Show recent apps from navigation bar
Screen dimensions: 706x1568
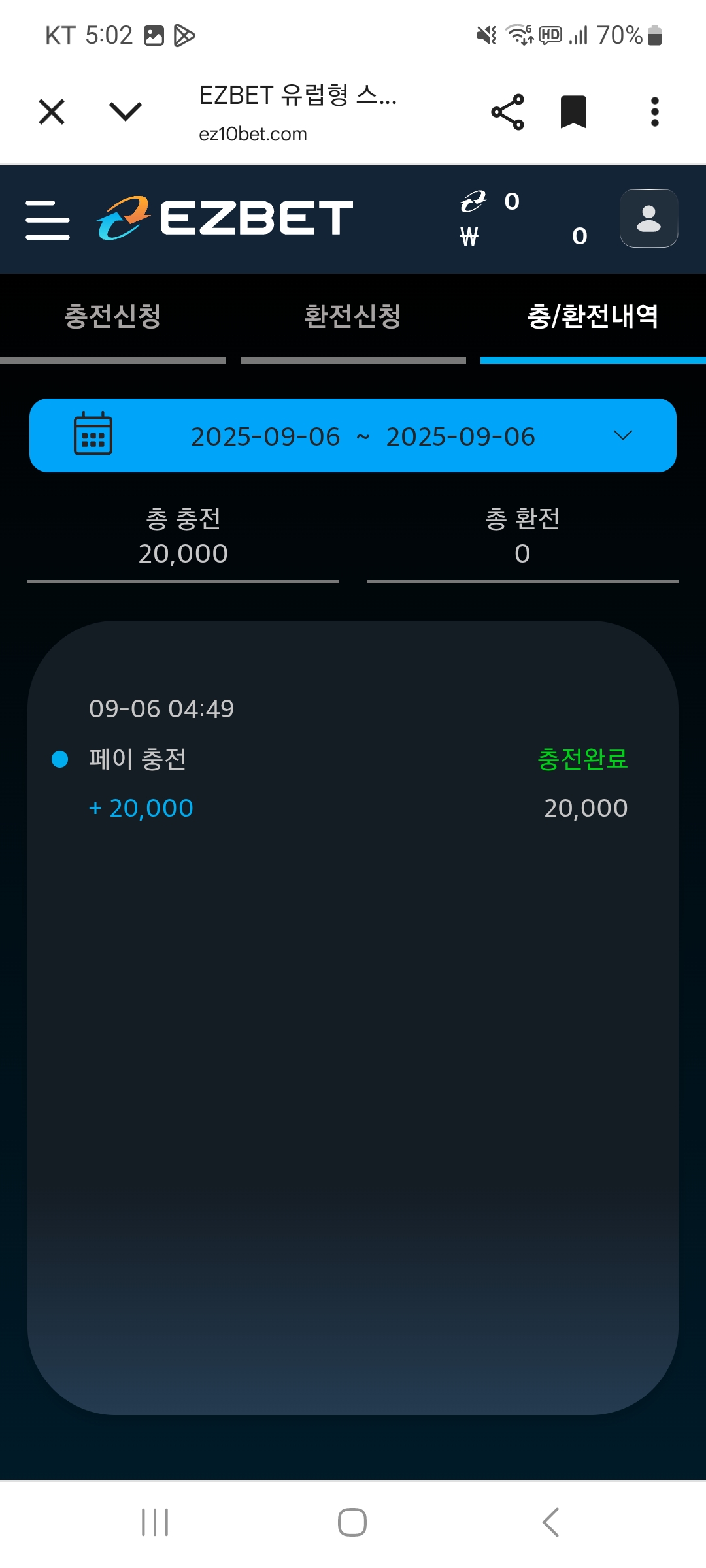click(x=155, y=1522)
